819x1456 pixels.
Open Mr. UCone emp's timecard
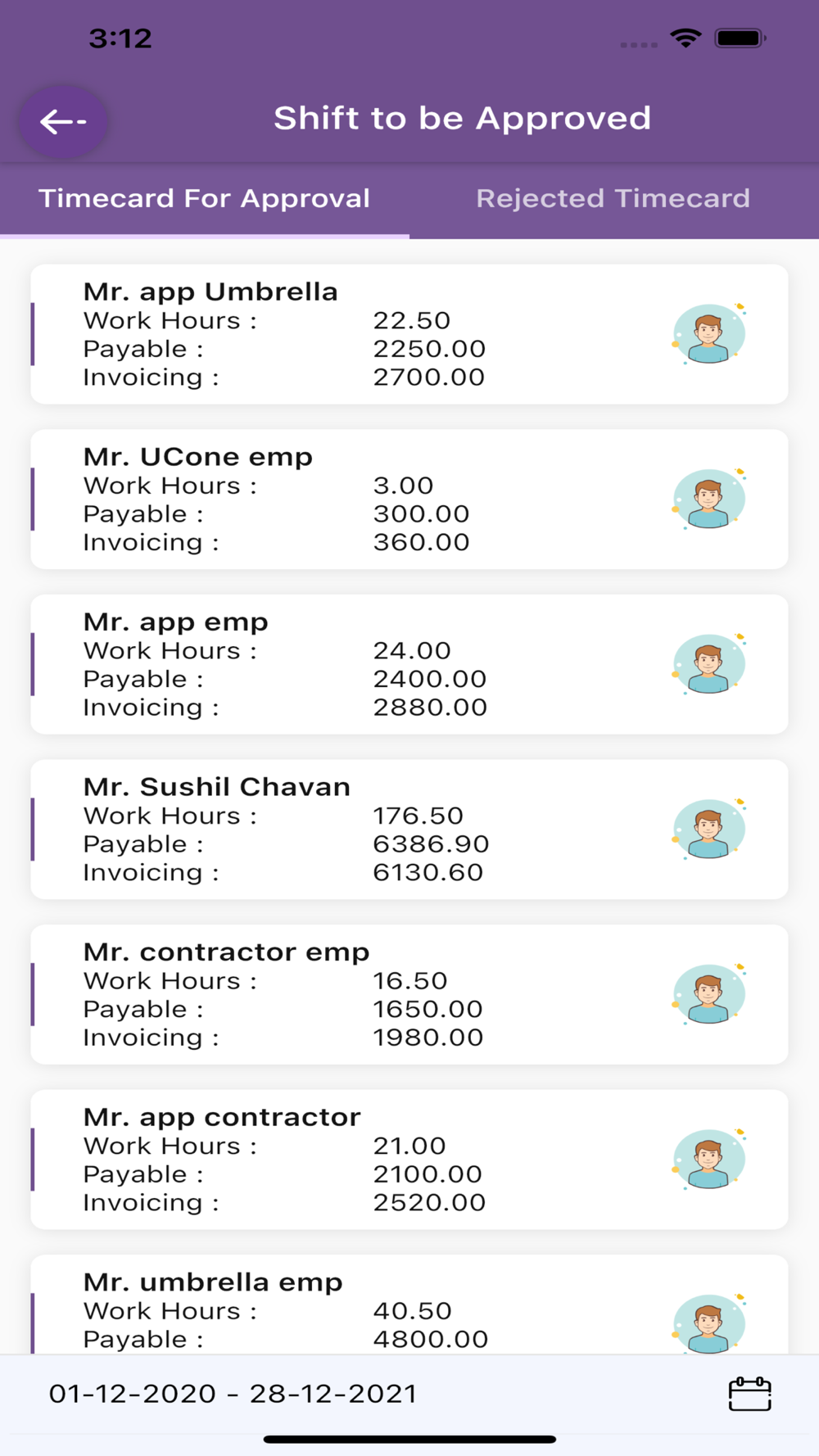point(409,500)
